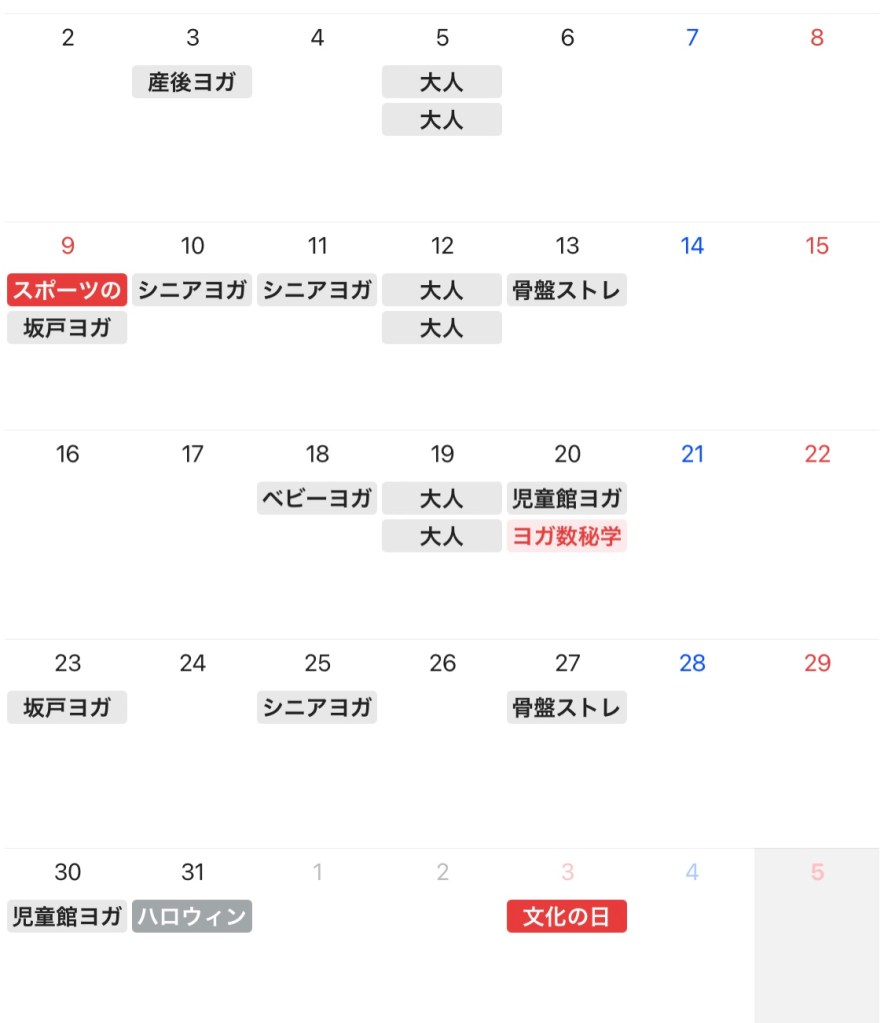
Task: Open the 坂戸ヨガ event on the 23rd
Action: coord(67,707)
